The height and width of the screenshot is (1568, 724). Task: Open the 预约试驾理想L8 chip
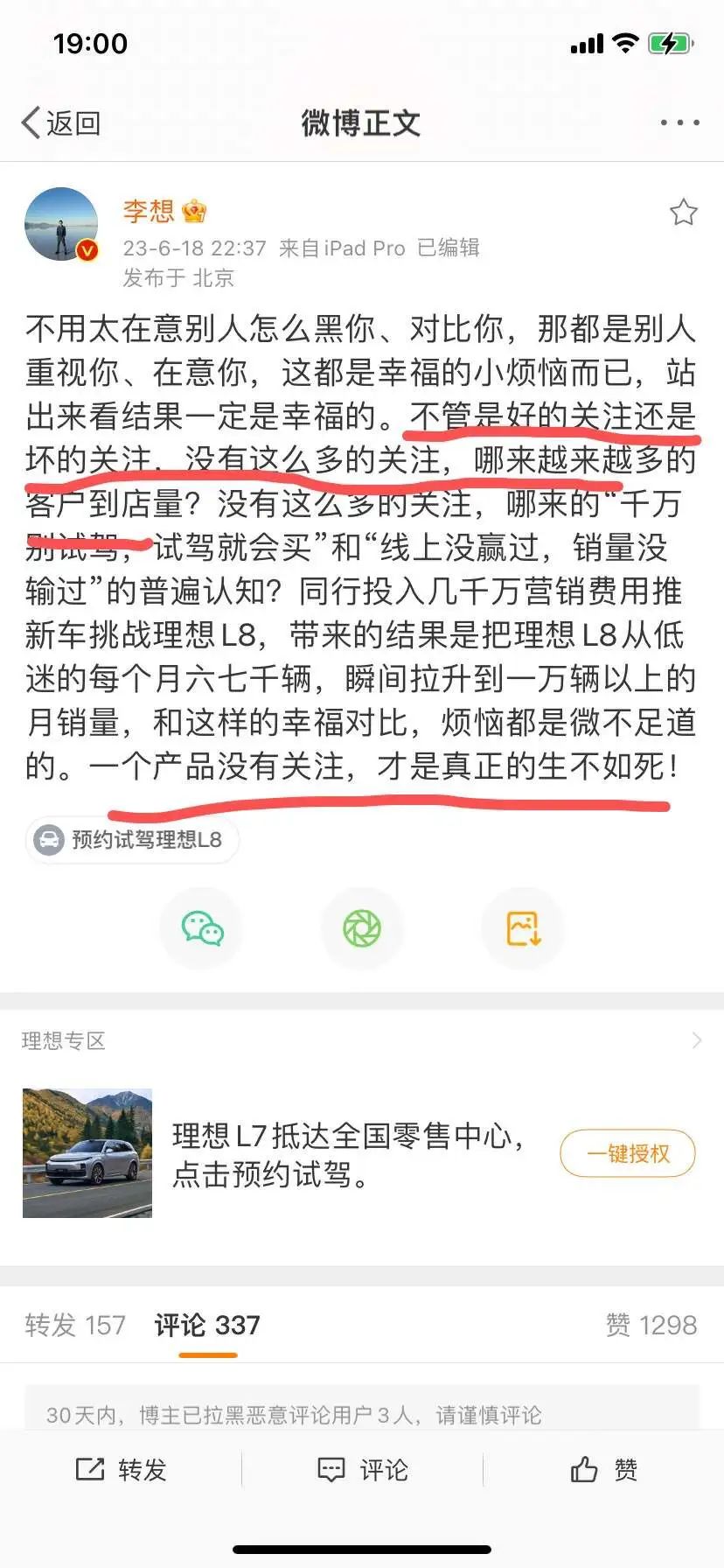[x=133, y=840]
